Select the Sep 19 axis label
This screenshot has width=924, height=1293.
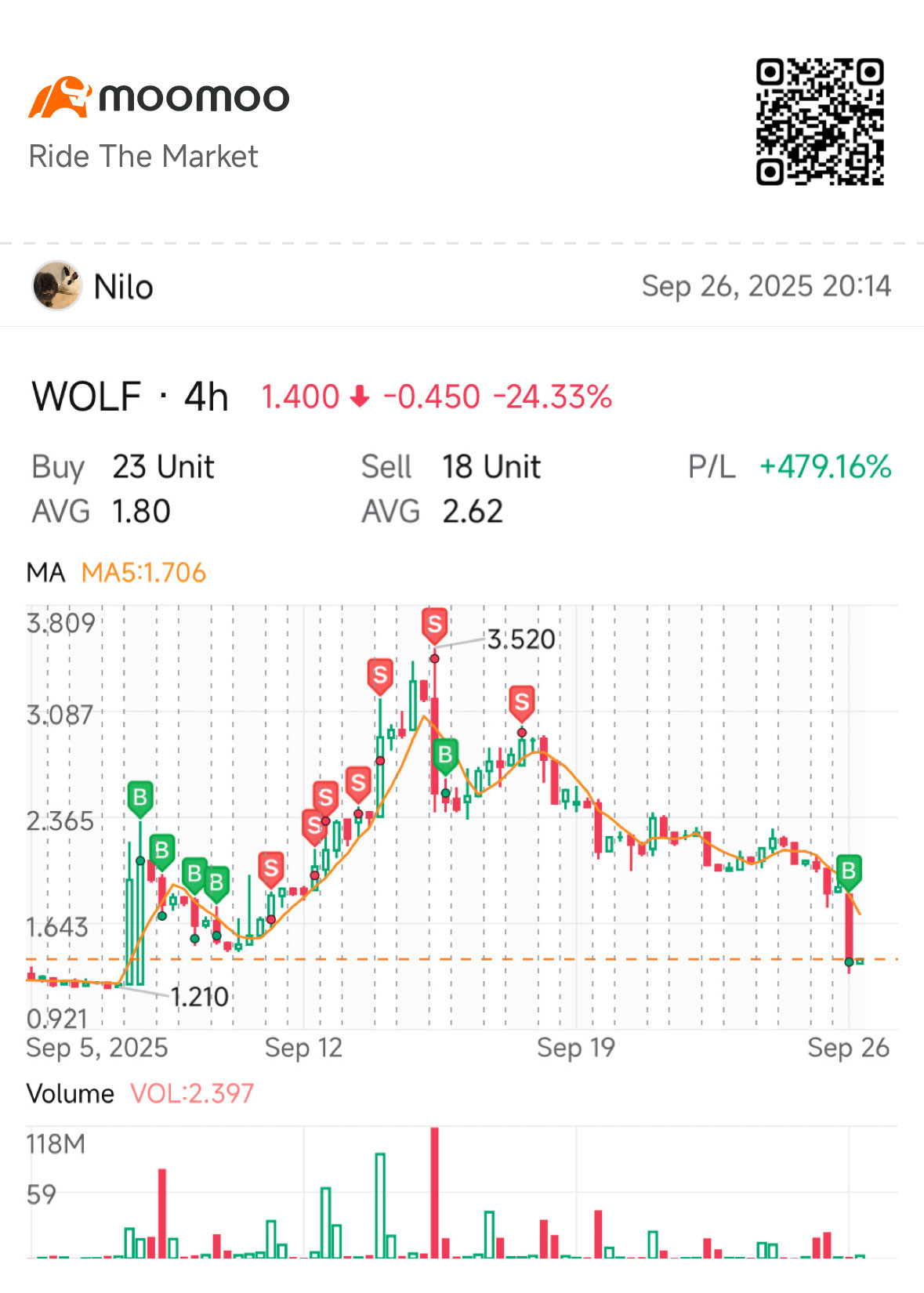pos(578,1048)
